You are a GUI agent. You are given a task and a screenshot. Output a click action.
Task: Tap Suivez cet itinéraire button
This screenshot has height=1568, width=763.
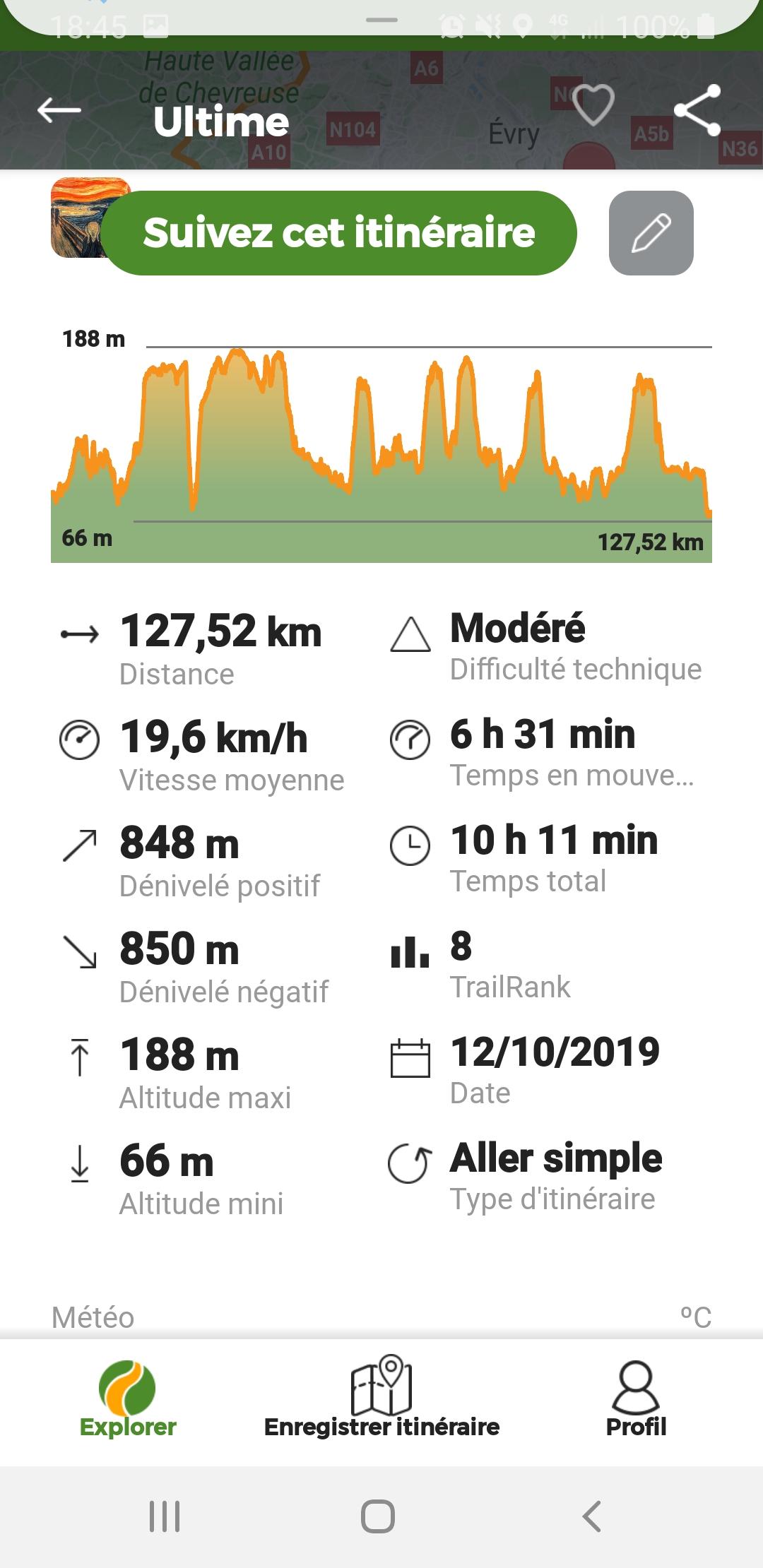pos(340,233)
